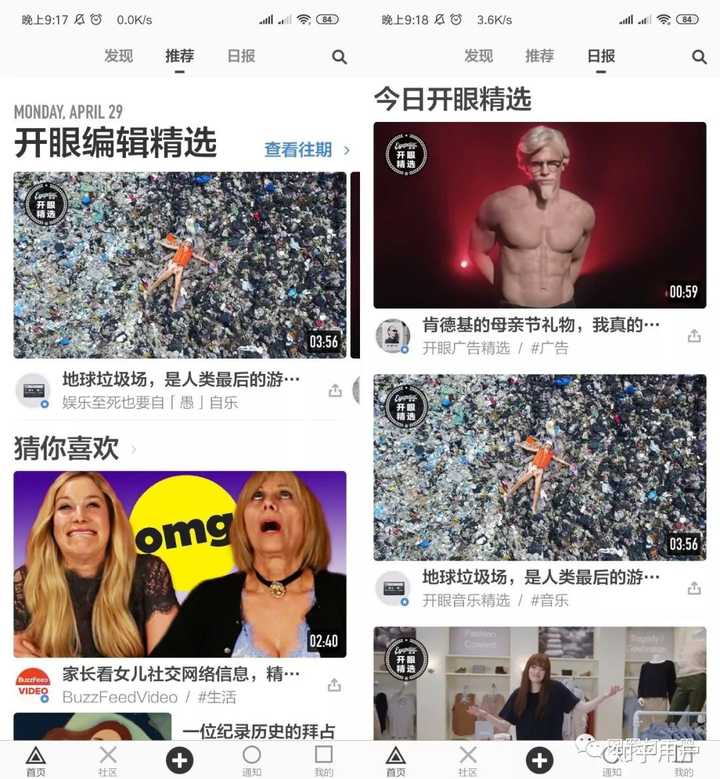This screenshot has width=720, height=779.
Task: Share the 家长看女儿社交网络信息 video
Action: click(x=334, y=685)
